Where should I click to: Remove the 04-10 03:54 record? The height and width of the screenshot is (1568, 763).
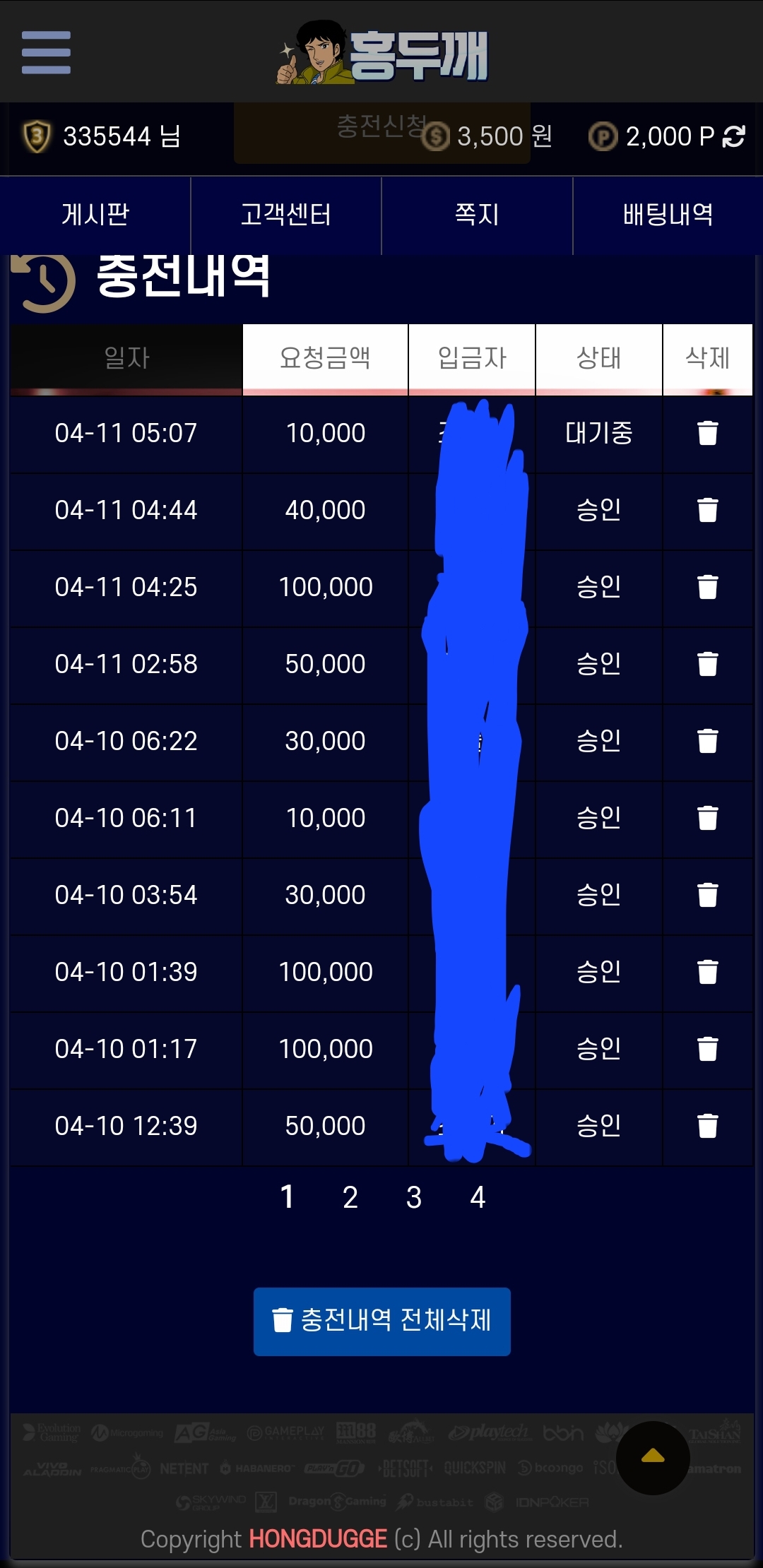click(707, 895)
